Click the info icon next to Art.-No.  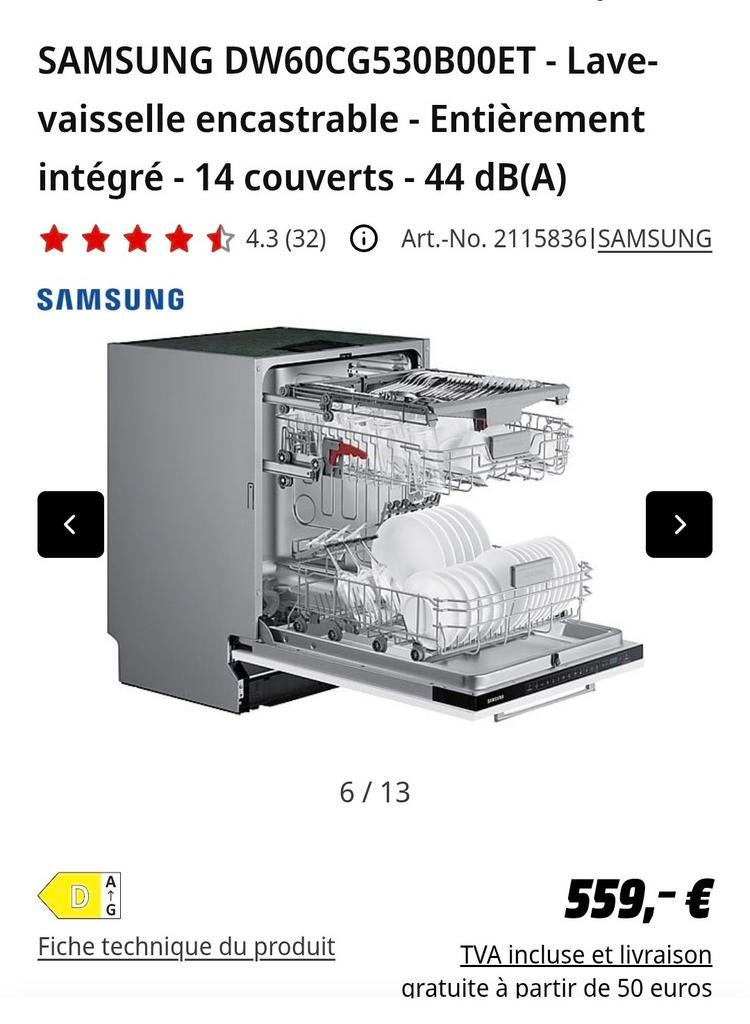click(x=365, y=238)
